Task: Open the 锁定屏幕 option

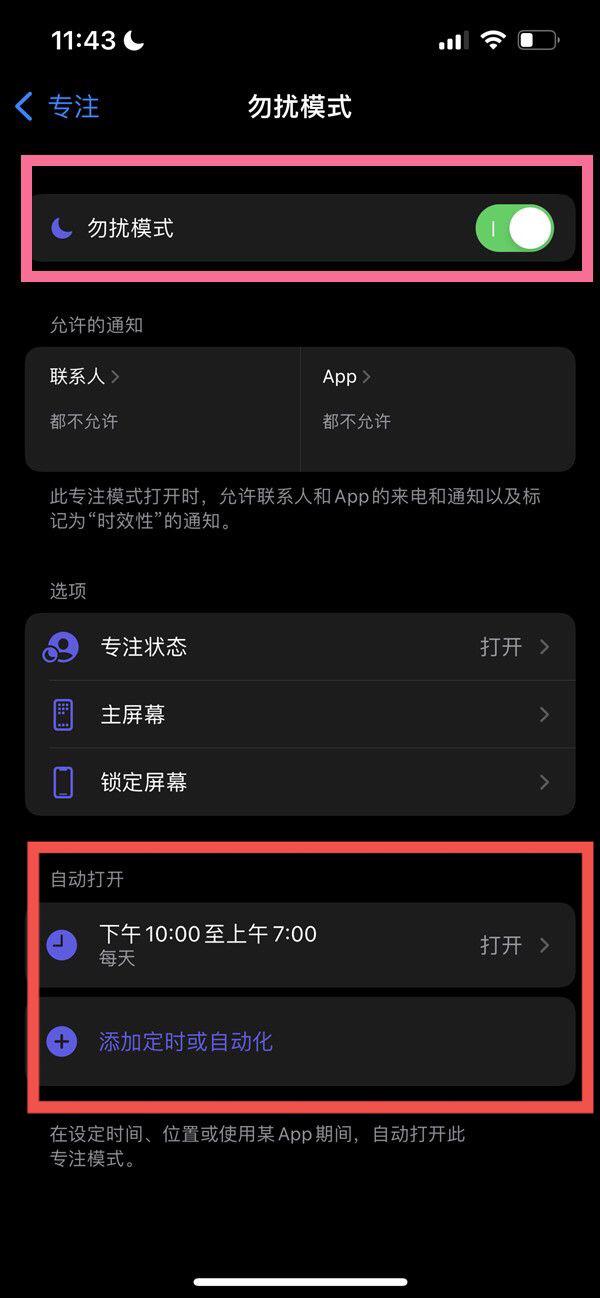Action: coord(300,782)
